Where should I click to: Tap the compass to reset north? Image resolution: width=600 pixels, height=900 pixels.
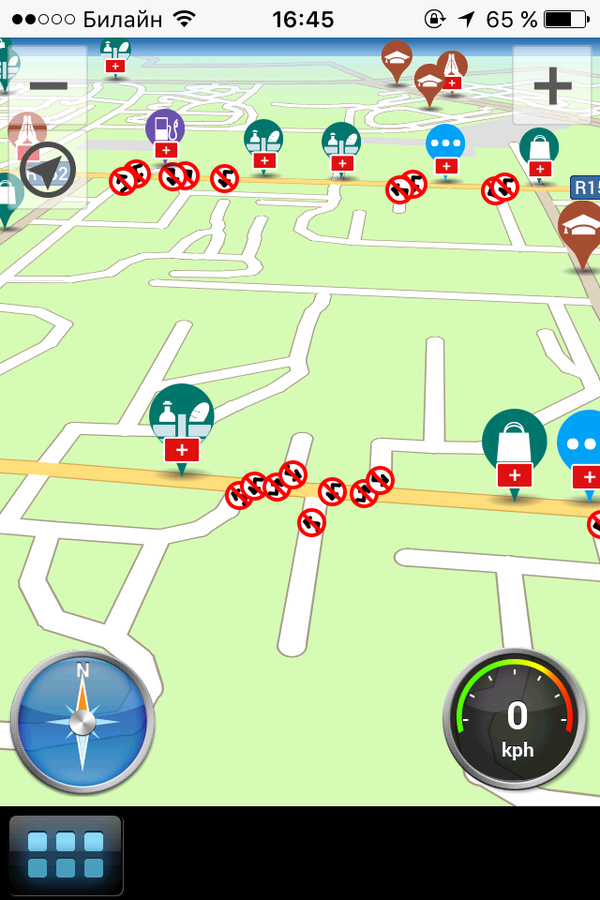(83, 722)
